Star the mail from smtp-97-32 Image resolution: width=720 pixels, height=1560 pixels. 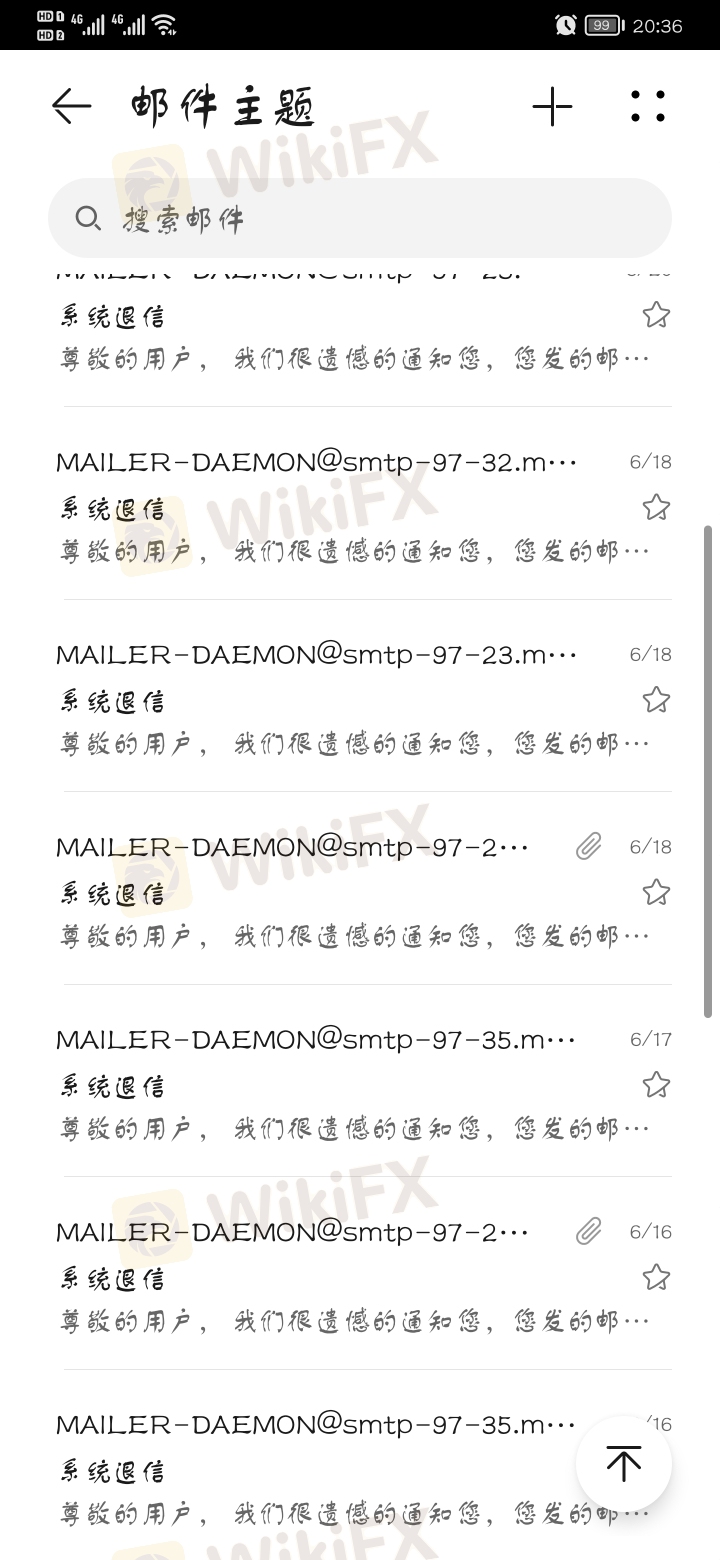[656, 507]
